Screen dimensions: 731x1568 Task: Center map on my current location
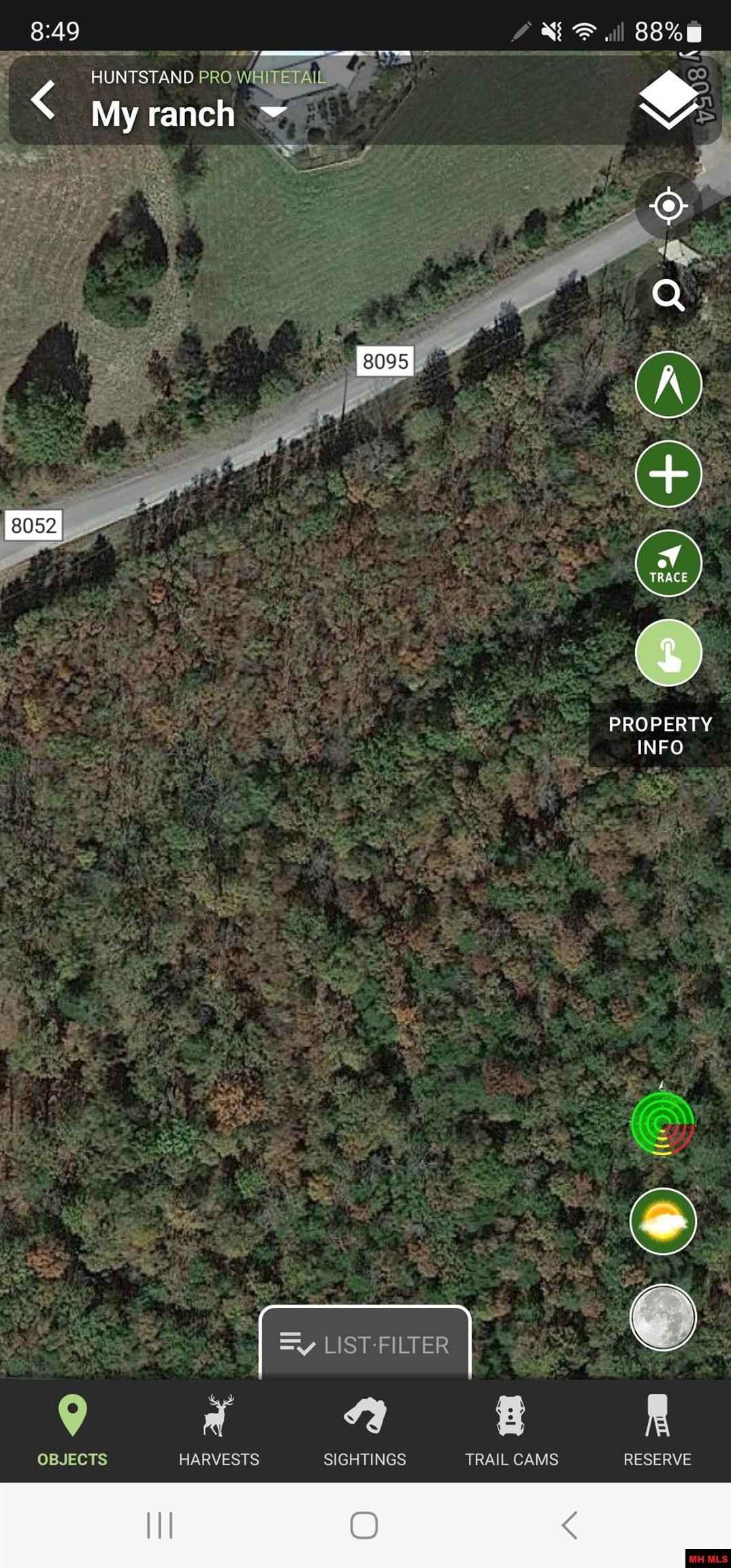(668, 206)
